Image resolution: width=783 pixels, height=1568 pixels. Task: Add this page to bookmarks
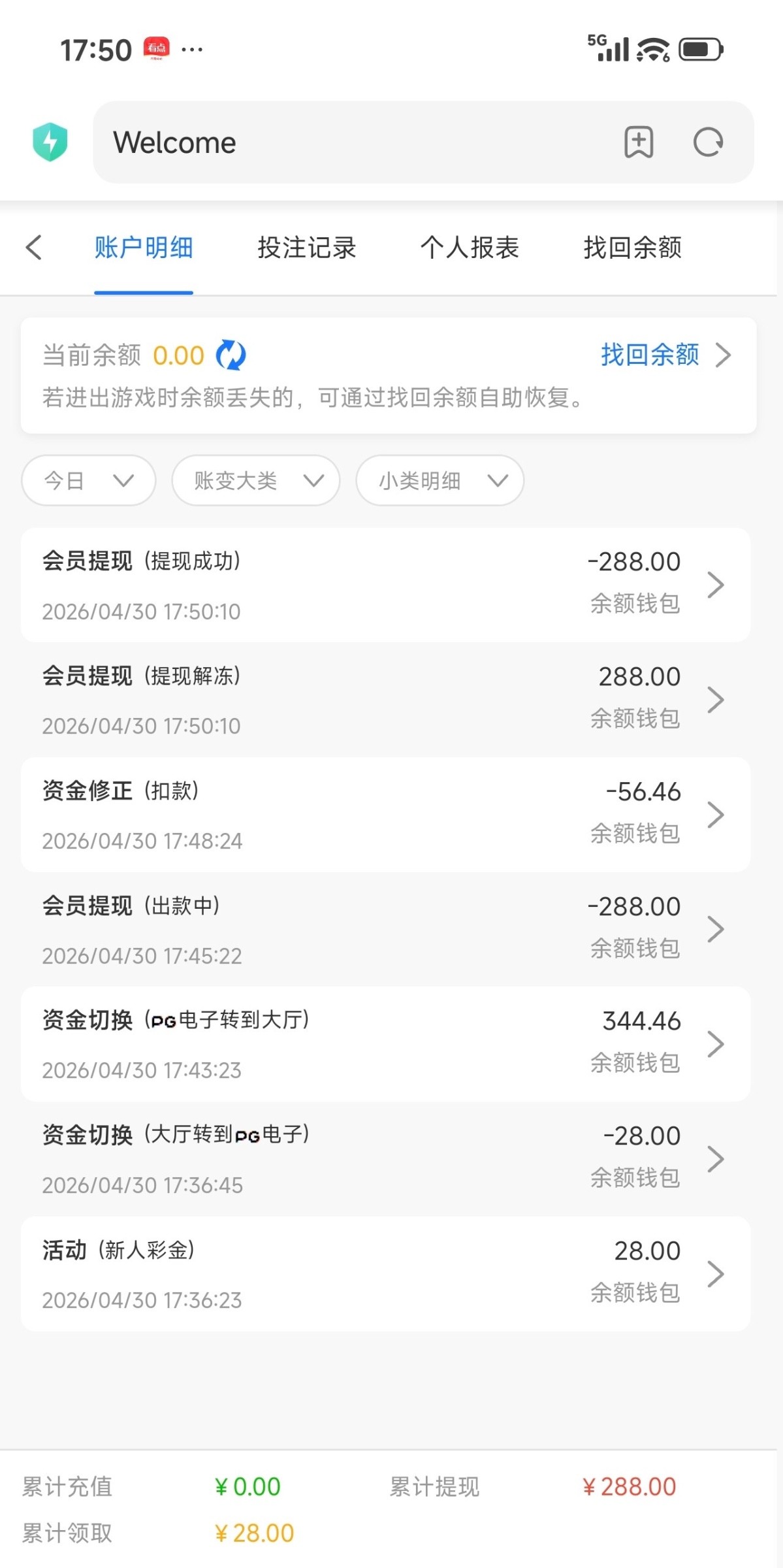coord(638,142)
